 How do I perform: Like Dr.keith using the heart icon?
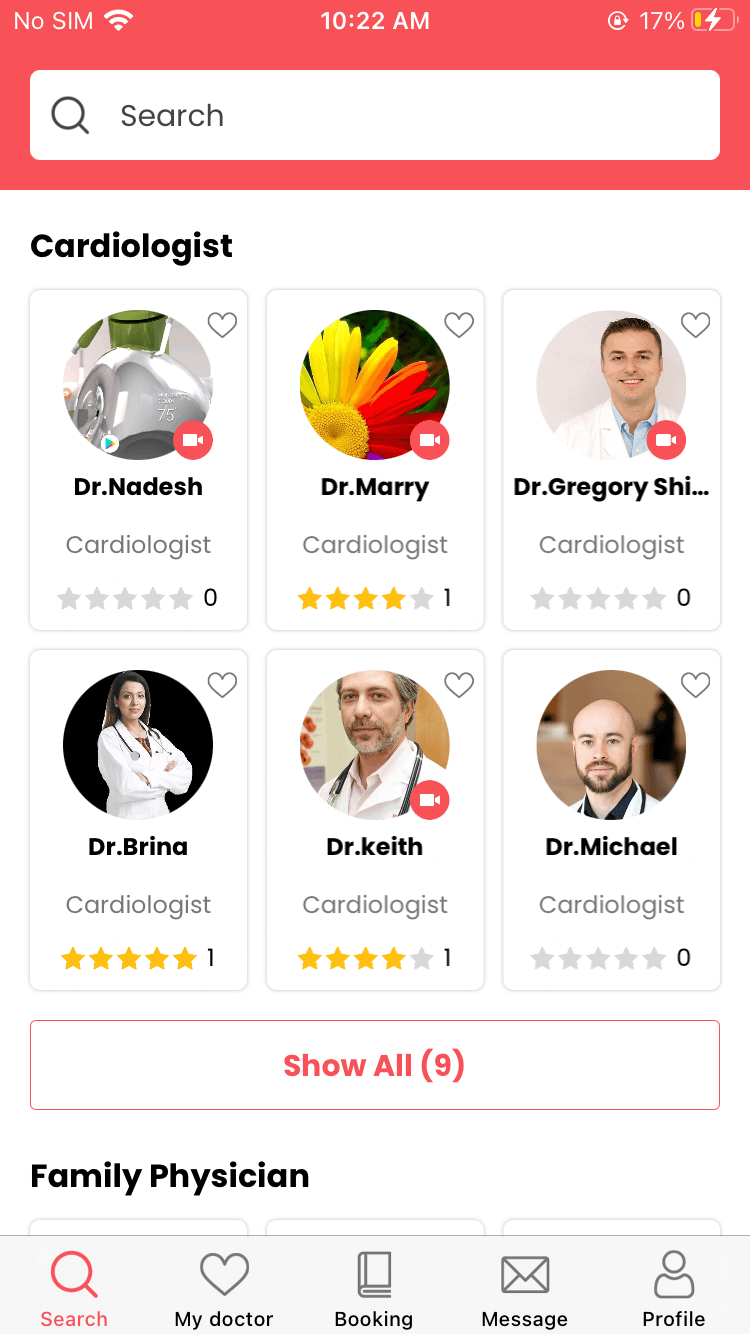pos(459,685)
